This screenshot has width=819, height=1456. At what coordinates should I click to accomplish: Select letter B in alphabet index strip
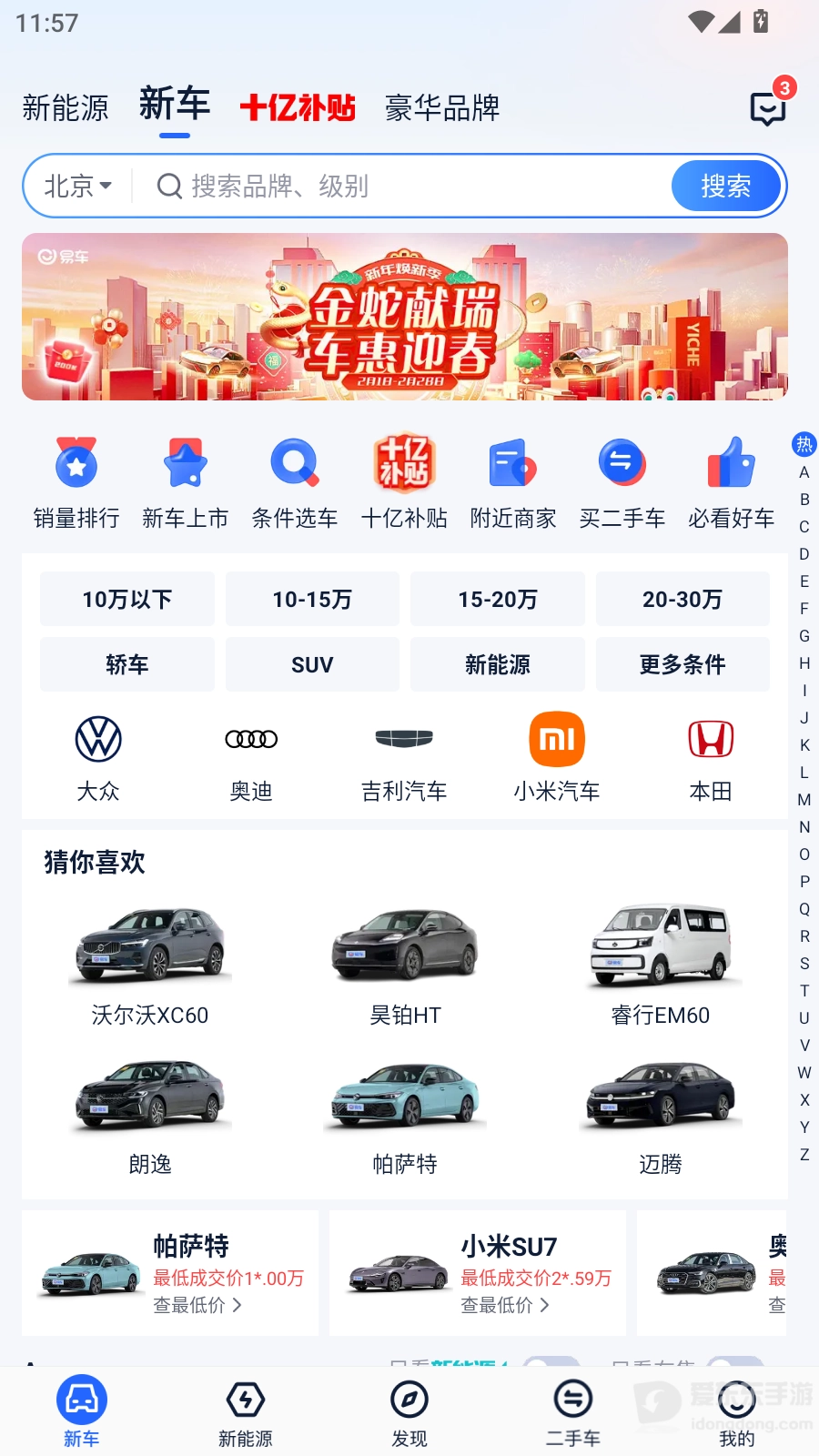(x=804, y=499)
